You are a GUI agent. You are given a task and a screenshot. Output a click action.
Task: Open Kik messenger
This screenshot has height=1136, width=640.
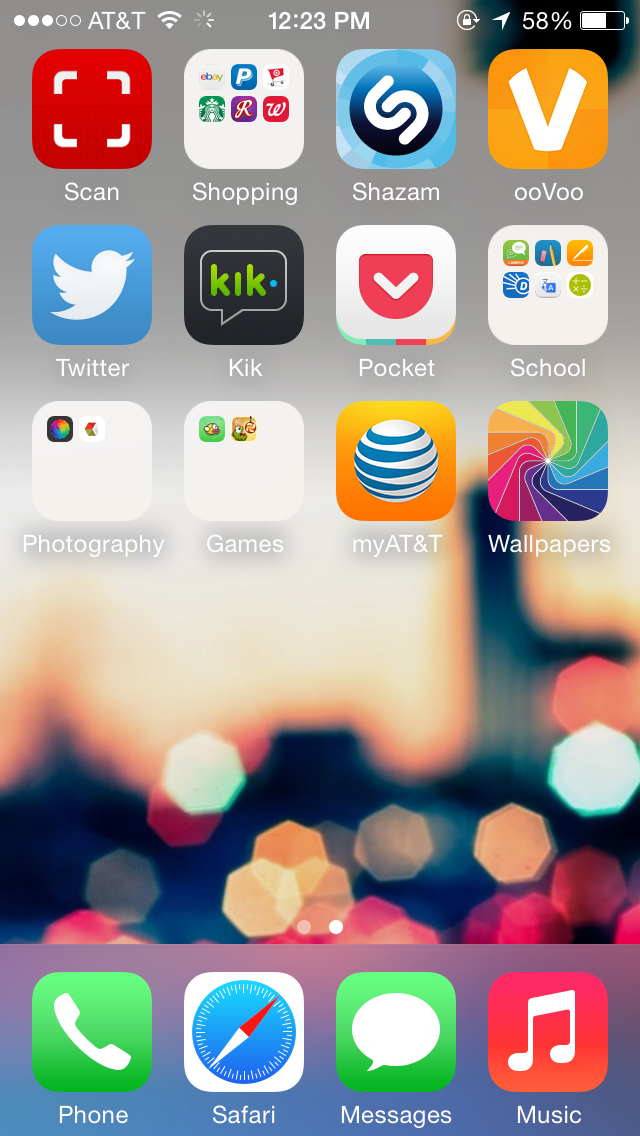point(244,285)
